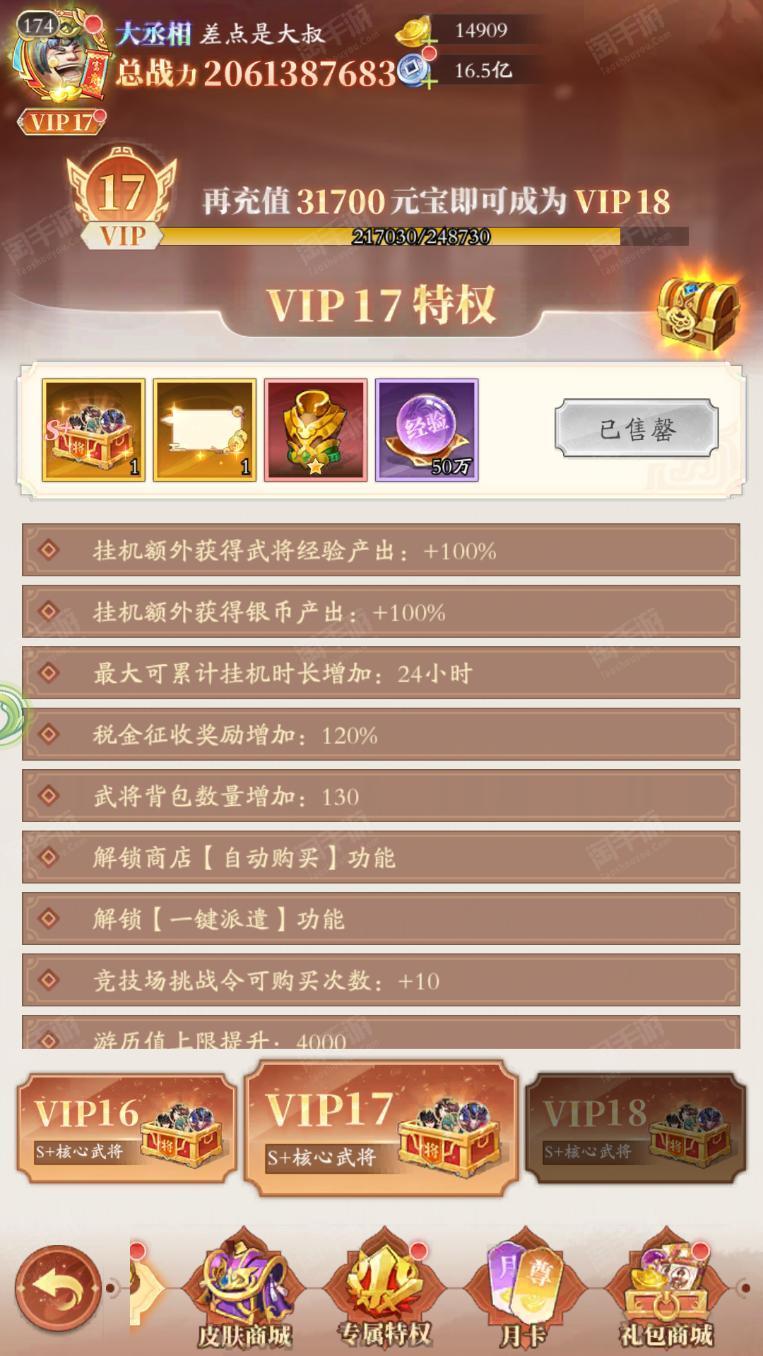Open 专属特权 exclusive privileges
The height and width of the screenshot is (1356, 763).
384,1291
